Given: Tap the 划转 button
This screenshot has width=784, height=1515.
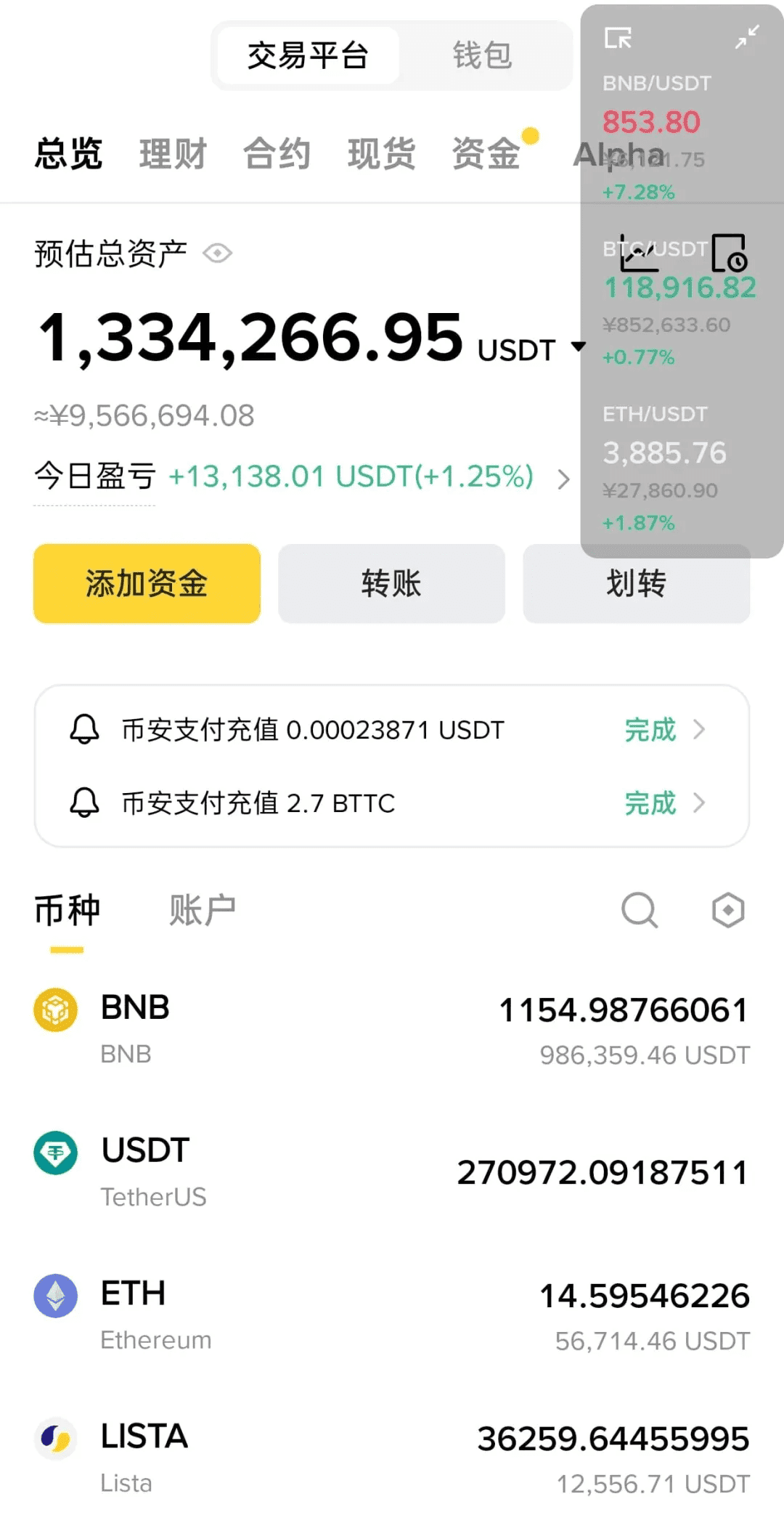Looking at the screenshot, I should click(636, 583).
